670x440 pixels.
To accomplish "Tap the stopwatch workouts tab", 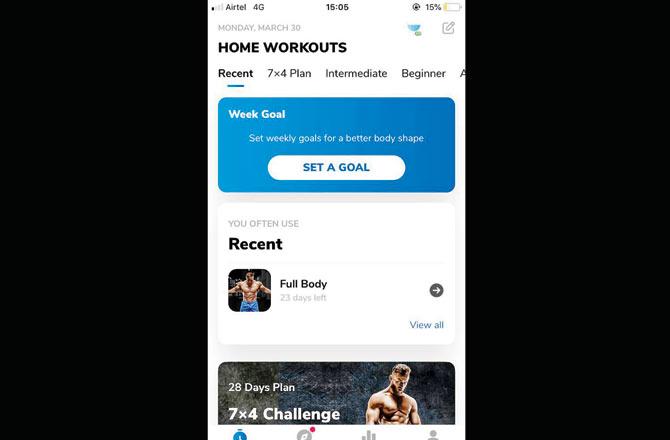I will pos(240,434).
